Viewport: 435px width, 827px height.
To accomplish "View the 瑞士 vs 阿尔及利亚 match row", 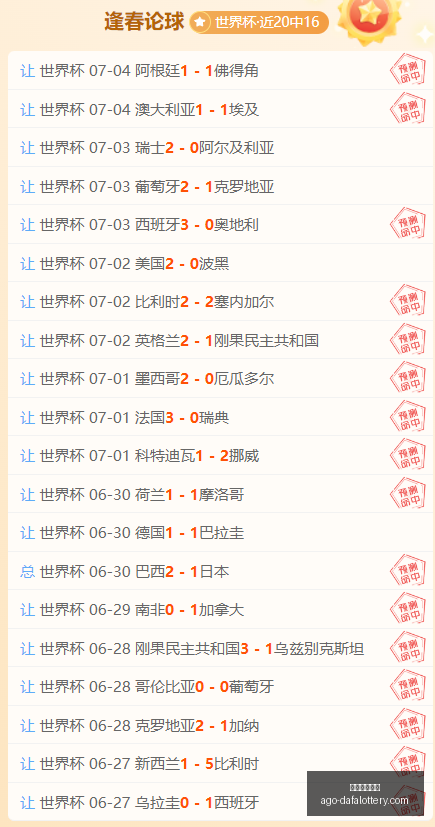I will pyautogui.click(x=220, y=148).
